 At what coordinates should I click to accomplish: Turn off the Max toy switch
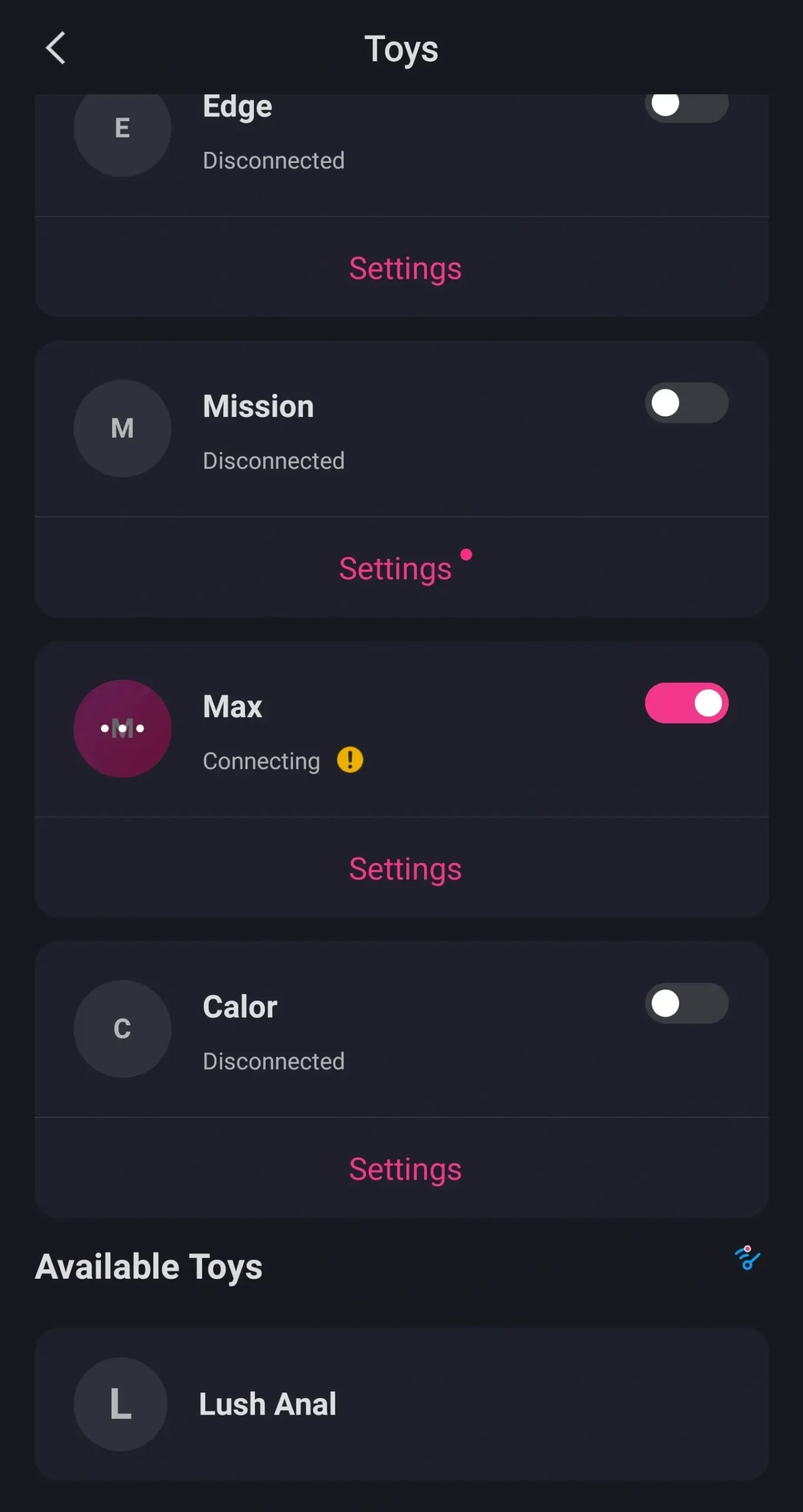click(686, 703)
